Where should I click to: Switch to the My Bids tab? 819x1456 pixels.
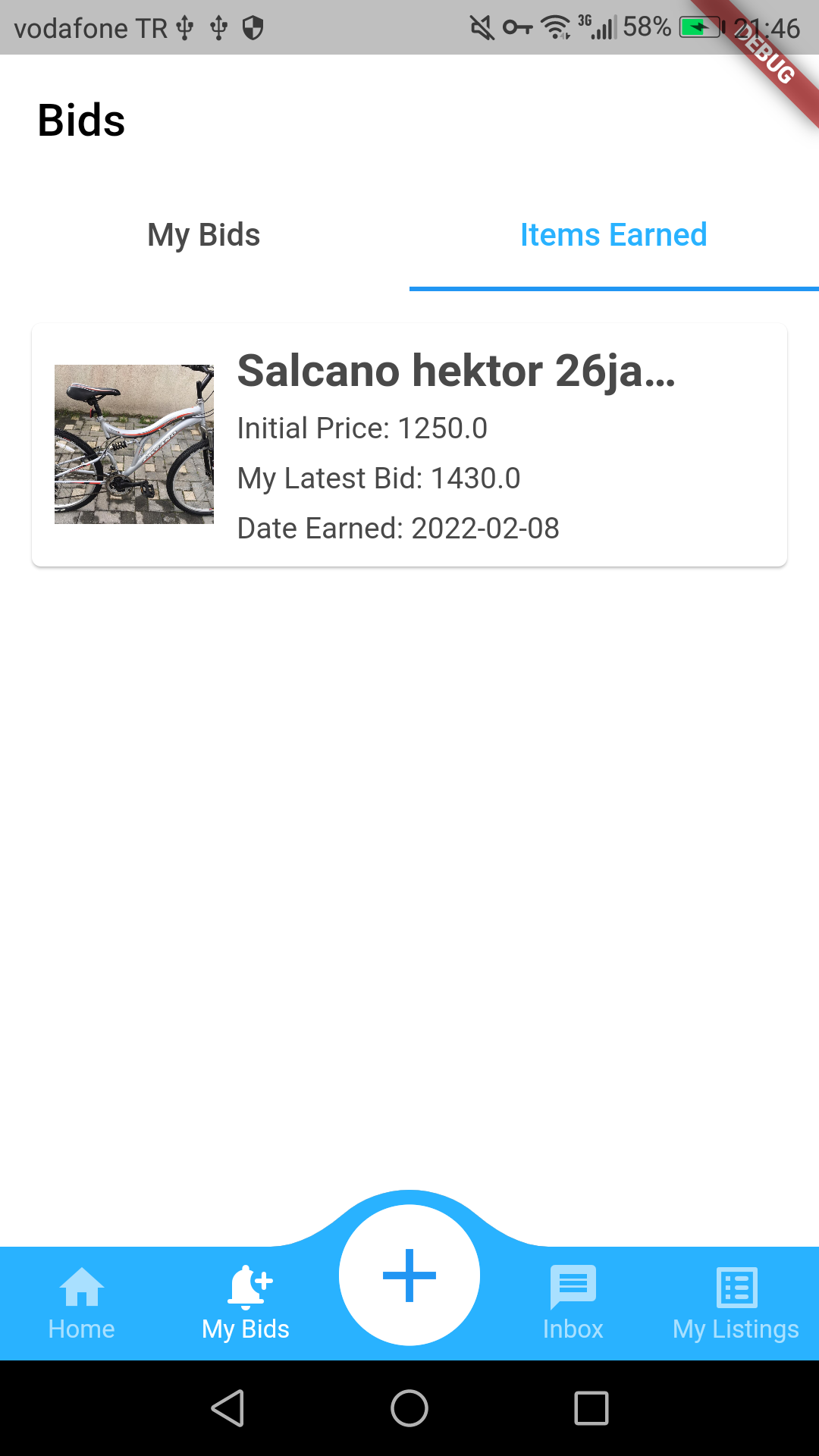204,235
